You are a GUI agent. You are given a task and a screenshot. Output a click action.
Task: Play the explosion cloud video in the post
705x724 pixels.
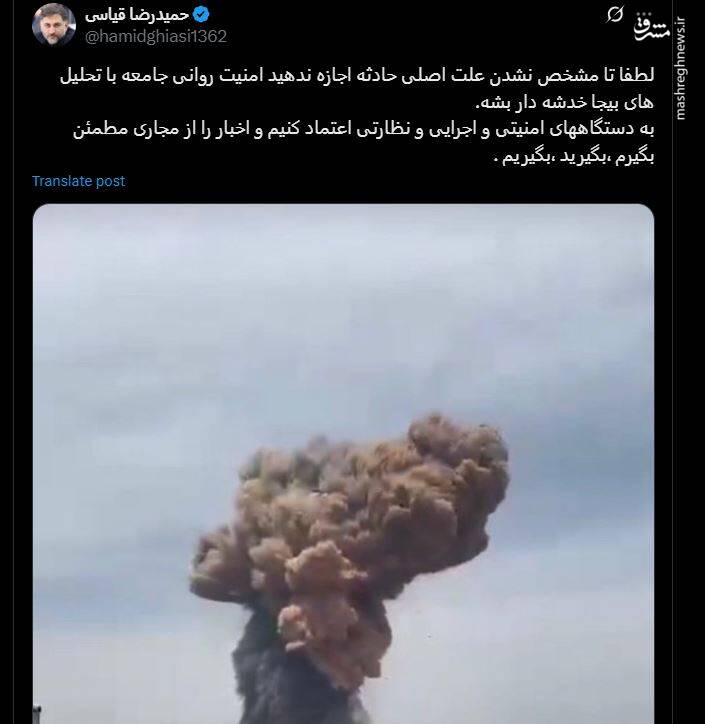pyautogui.click(x=343, y=462)
